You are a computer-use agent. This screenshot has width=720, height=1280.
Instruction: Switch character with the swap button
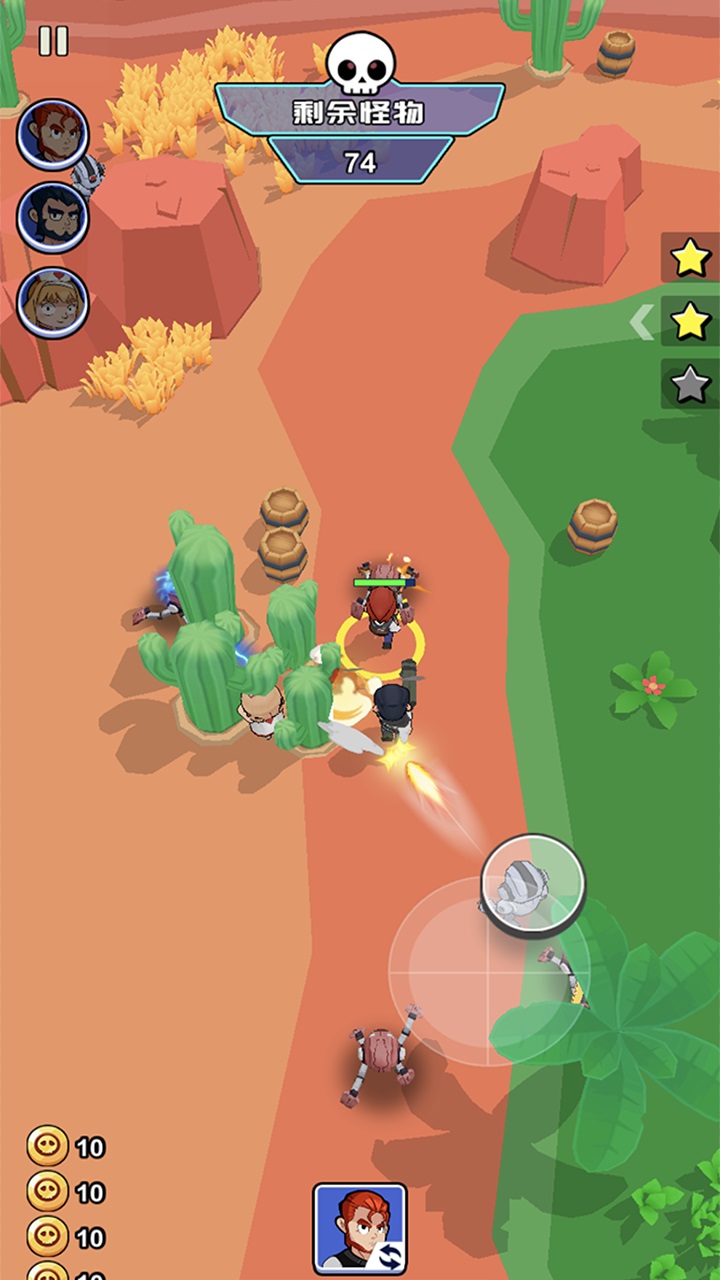[x=360, y=1228]
